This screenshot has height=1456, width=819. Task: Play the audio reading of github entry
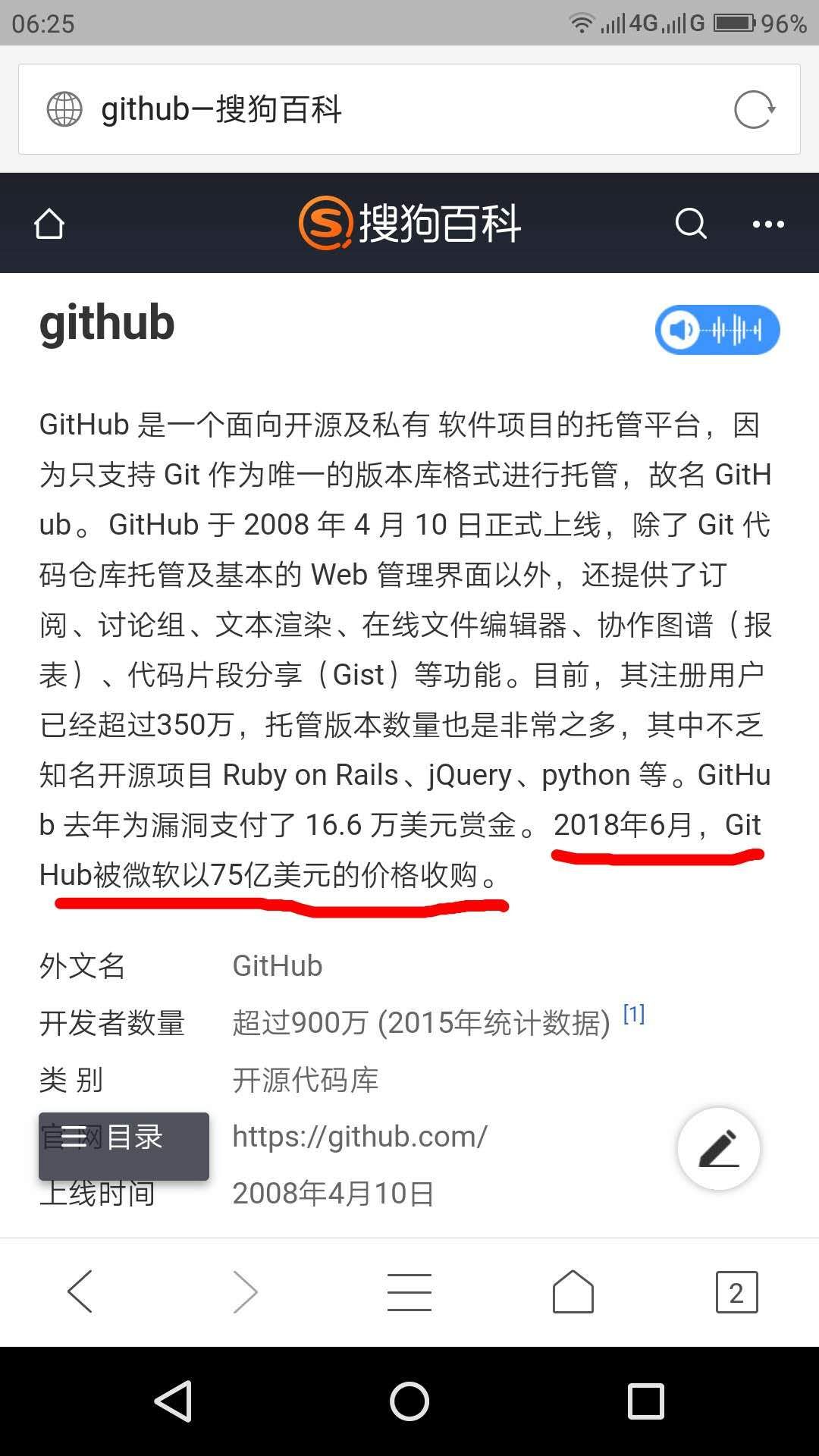tap(717, 330)
